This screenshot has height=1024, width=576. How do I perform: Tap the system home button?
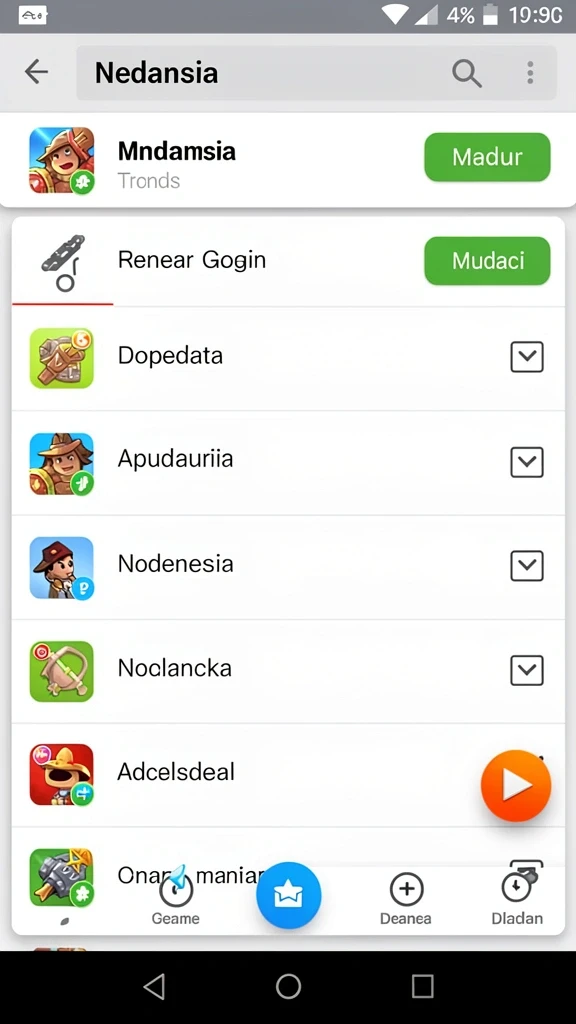pos(288,986)
